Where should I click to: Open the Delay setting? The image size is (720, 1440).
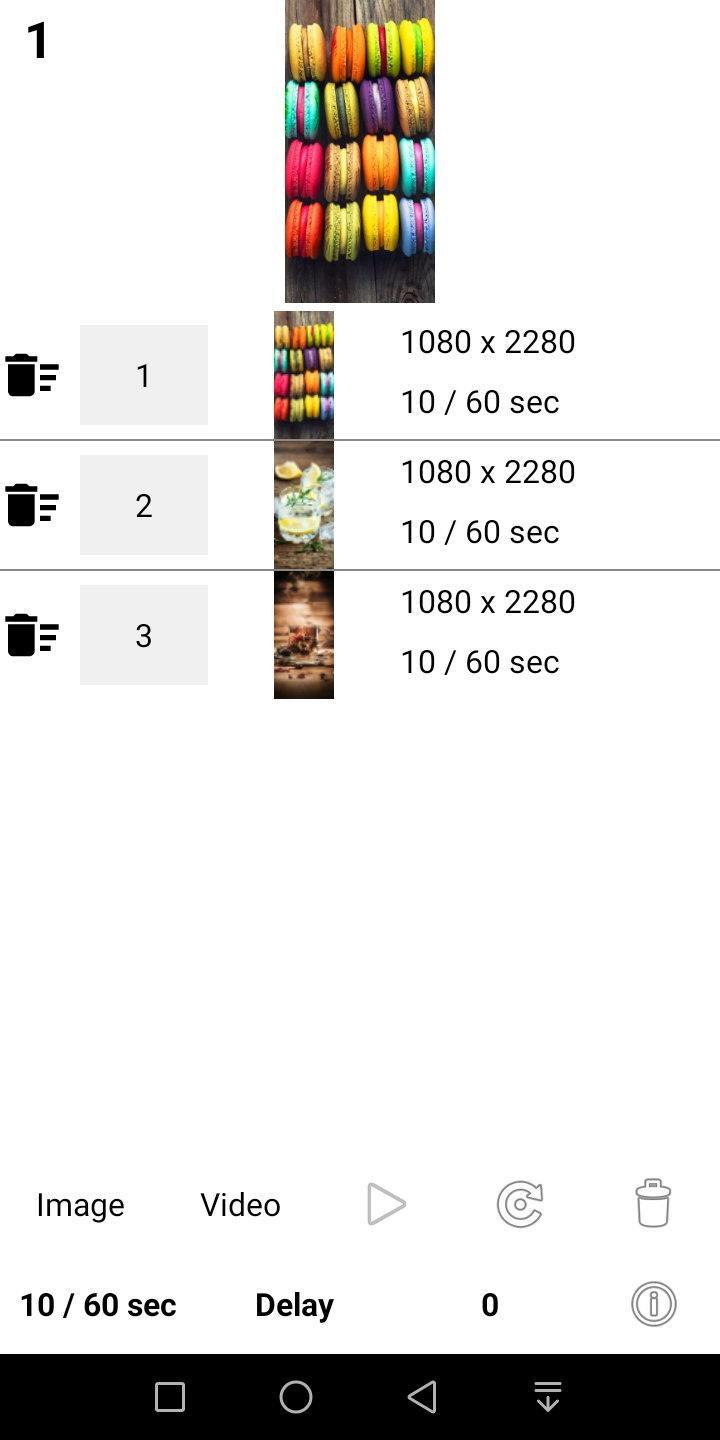click(294, 1304)
